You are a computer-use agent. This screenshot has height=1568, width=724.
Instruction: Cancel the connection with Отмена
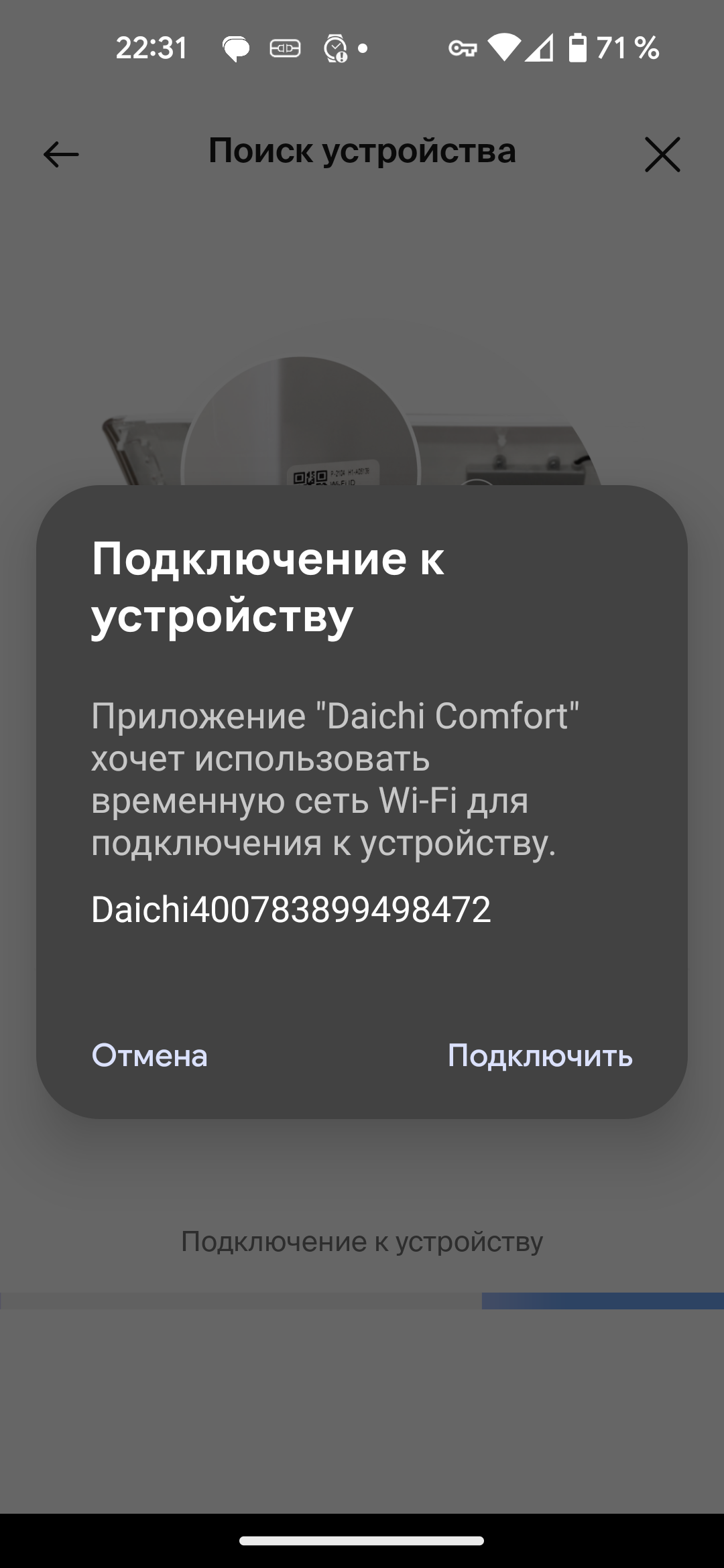pyautogui.click(x=149, y=1056)
